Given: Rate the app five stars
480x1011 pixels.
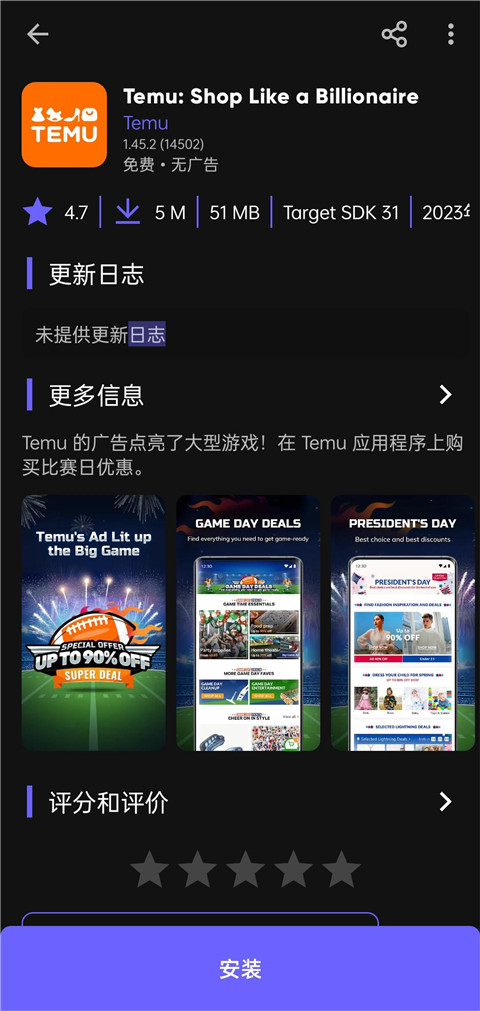Looking at the screenshot, I should click(x=341, y=869).
